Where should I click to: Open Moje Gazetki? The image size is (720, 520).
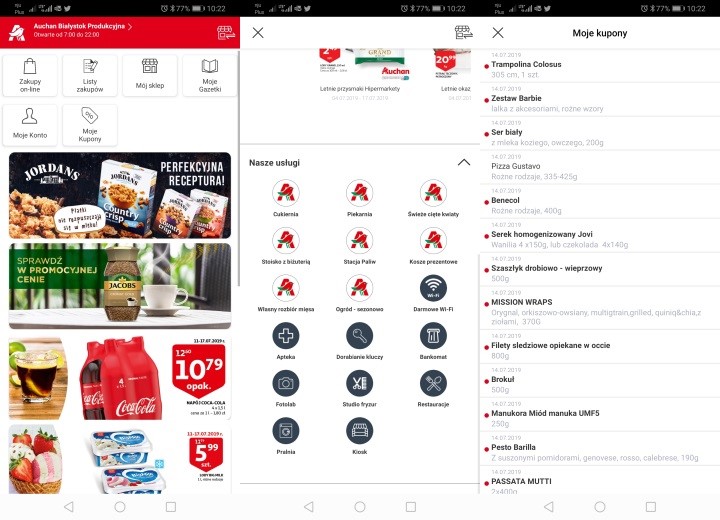(210, 75)
